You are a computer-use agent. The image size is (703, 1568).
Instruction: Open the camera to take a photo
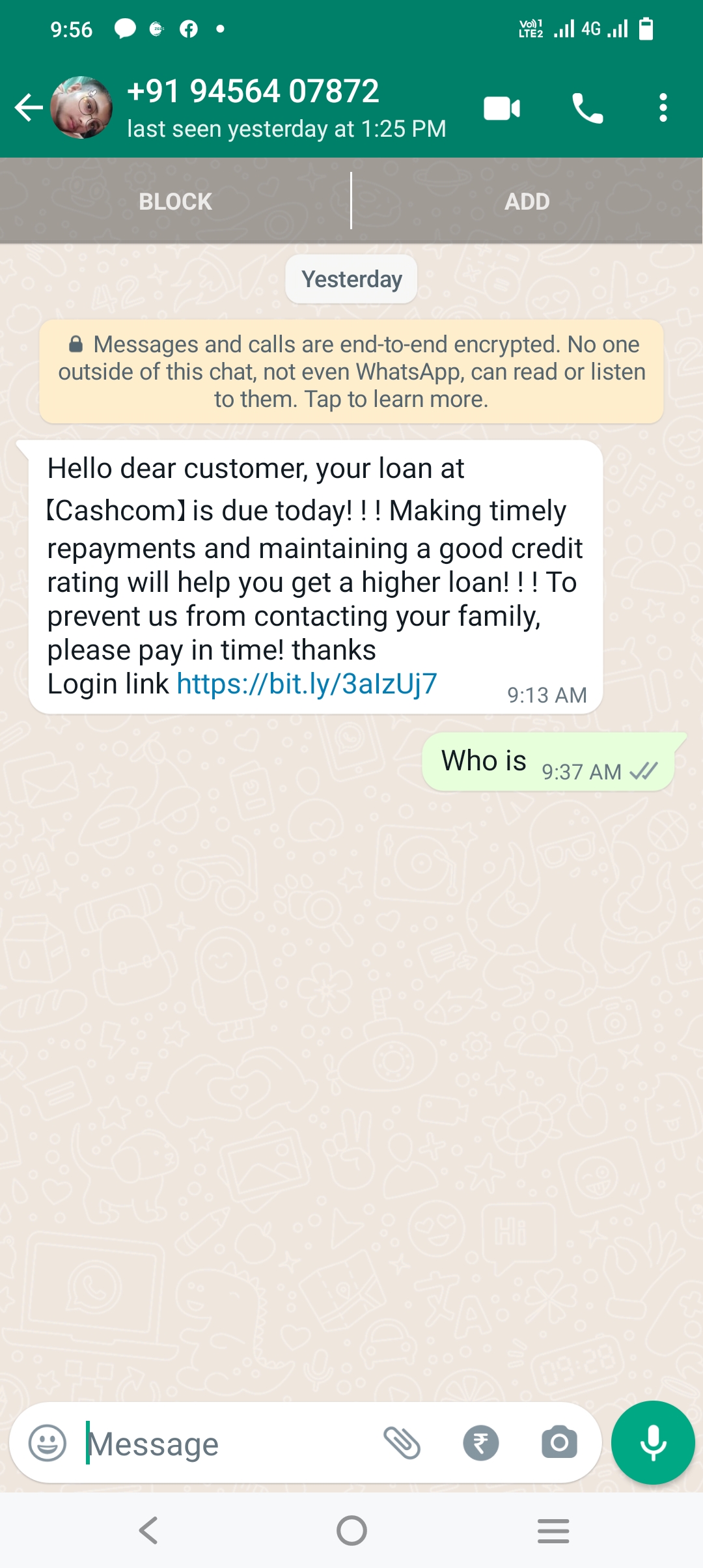[x=559, y=1443]
